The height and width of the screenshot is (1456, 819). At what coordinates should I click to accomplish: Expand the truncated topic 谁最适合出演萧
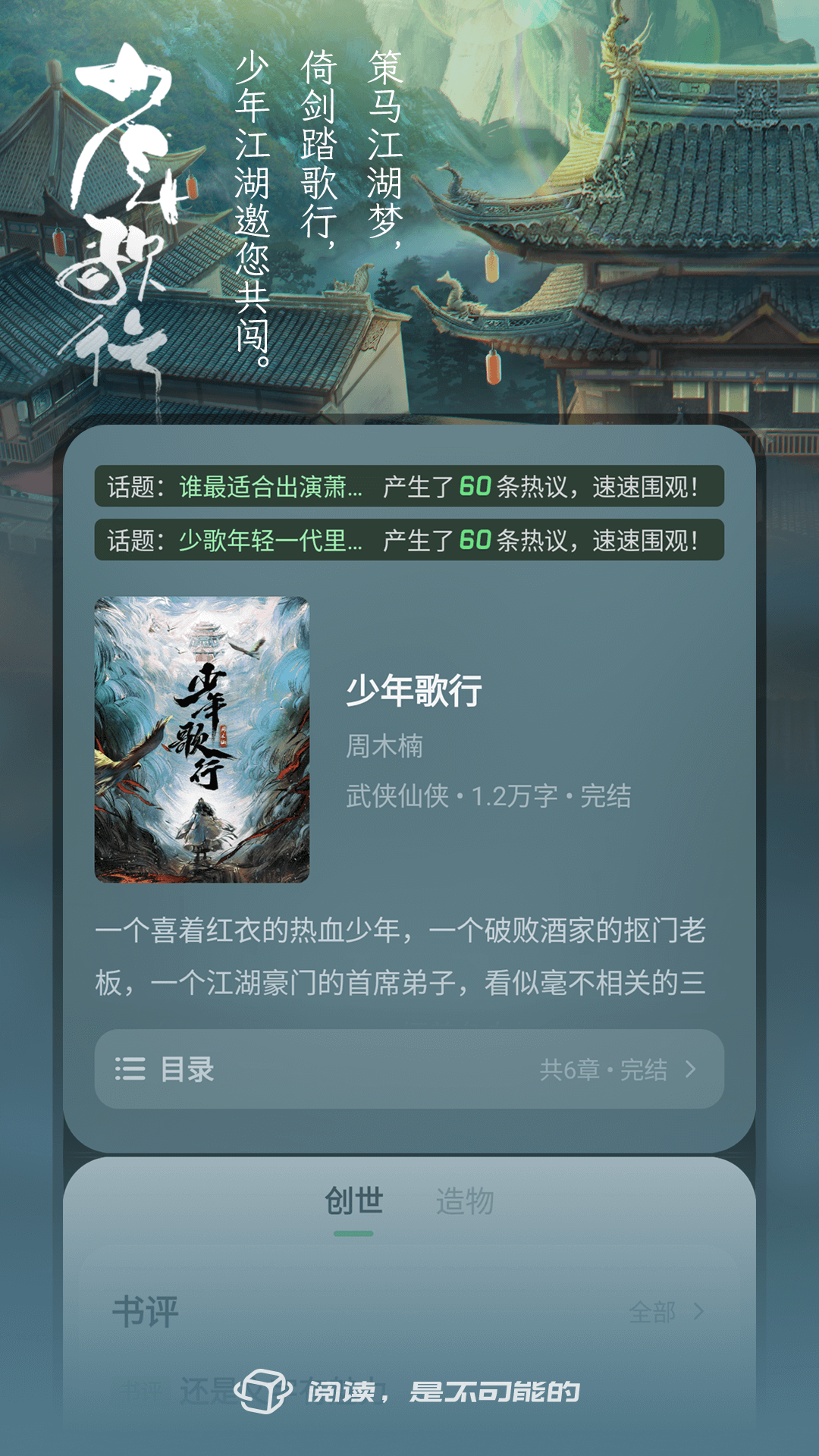point(267,488)
